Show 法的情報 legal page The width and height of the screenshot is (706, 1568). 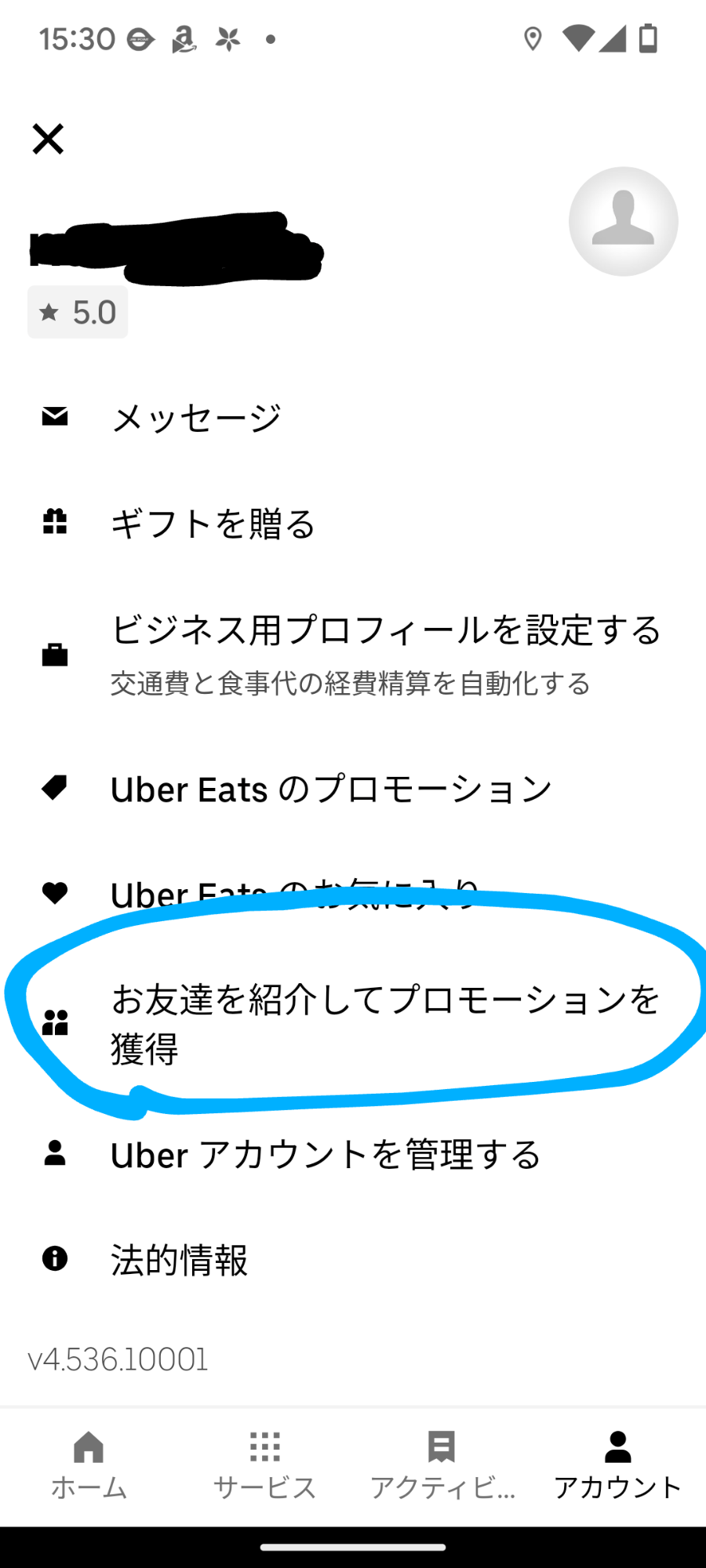[353, 1260]
